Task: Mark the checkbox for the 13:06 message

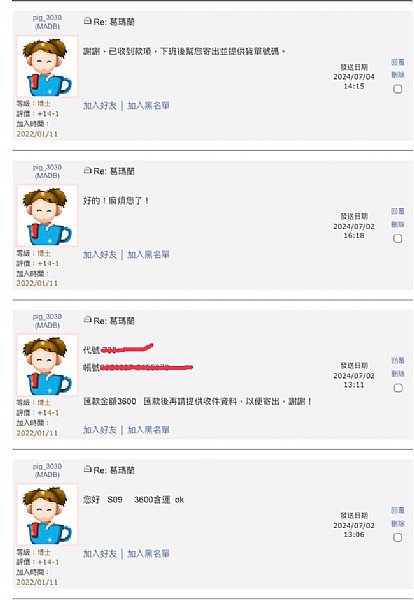Action: pos(398,538)
